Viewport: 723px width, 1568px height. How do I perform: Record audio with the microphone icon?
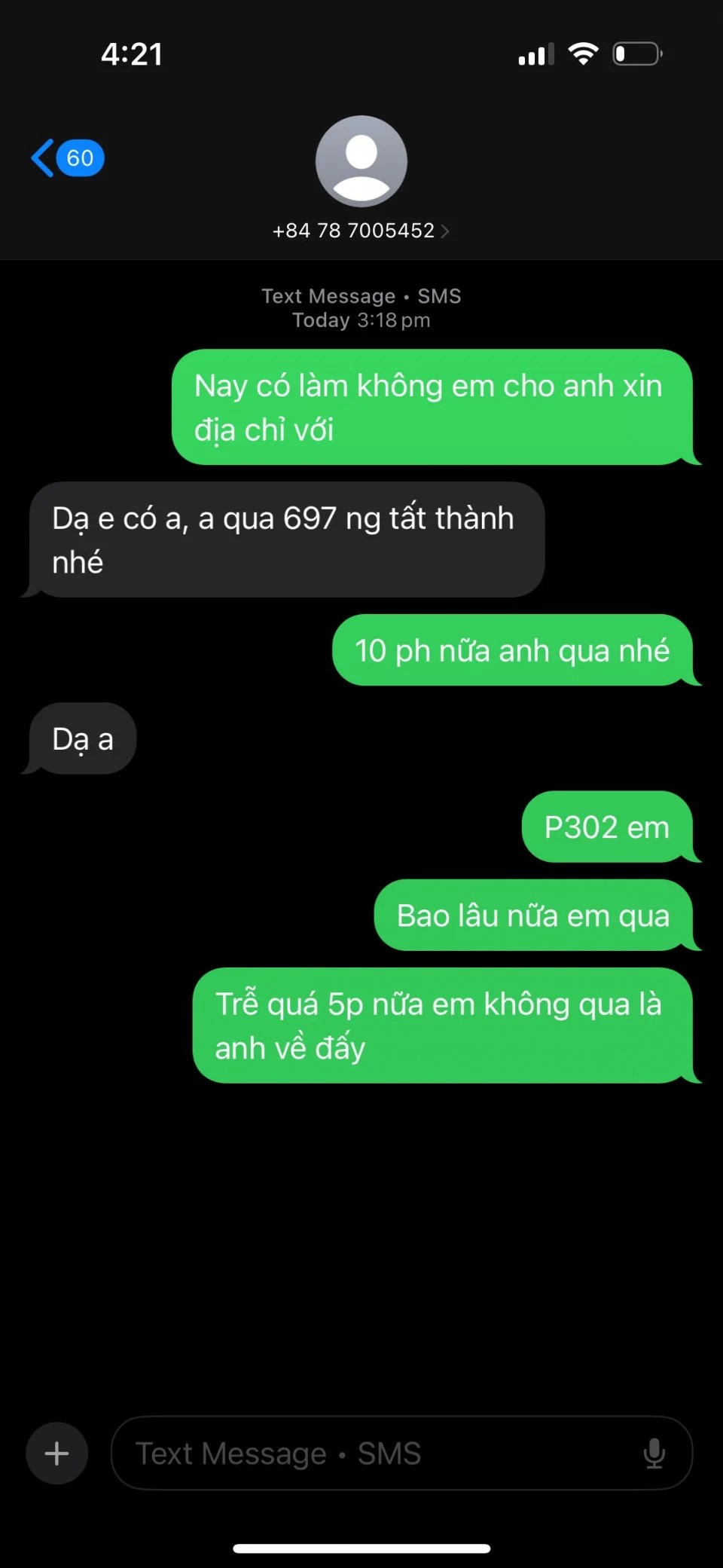[654, 1453]
